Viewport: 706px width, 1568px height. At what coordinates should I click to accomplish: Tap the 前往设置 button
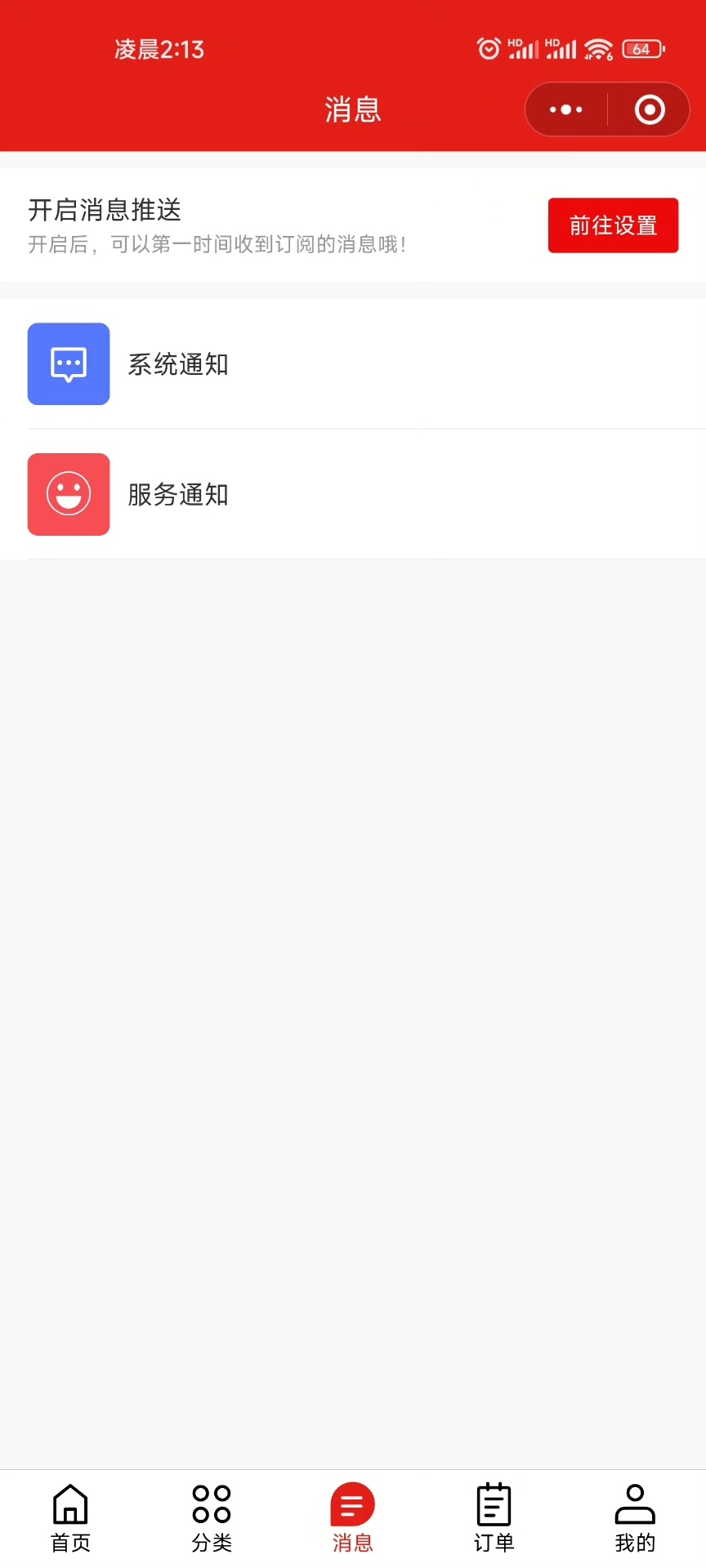click(x=613, y=225)
